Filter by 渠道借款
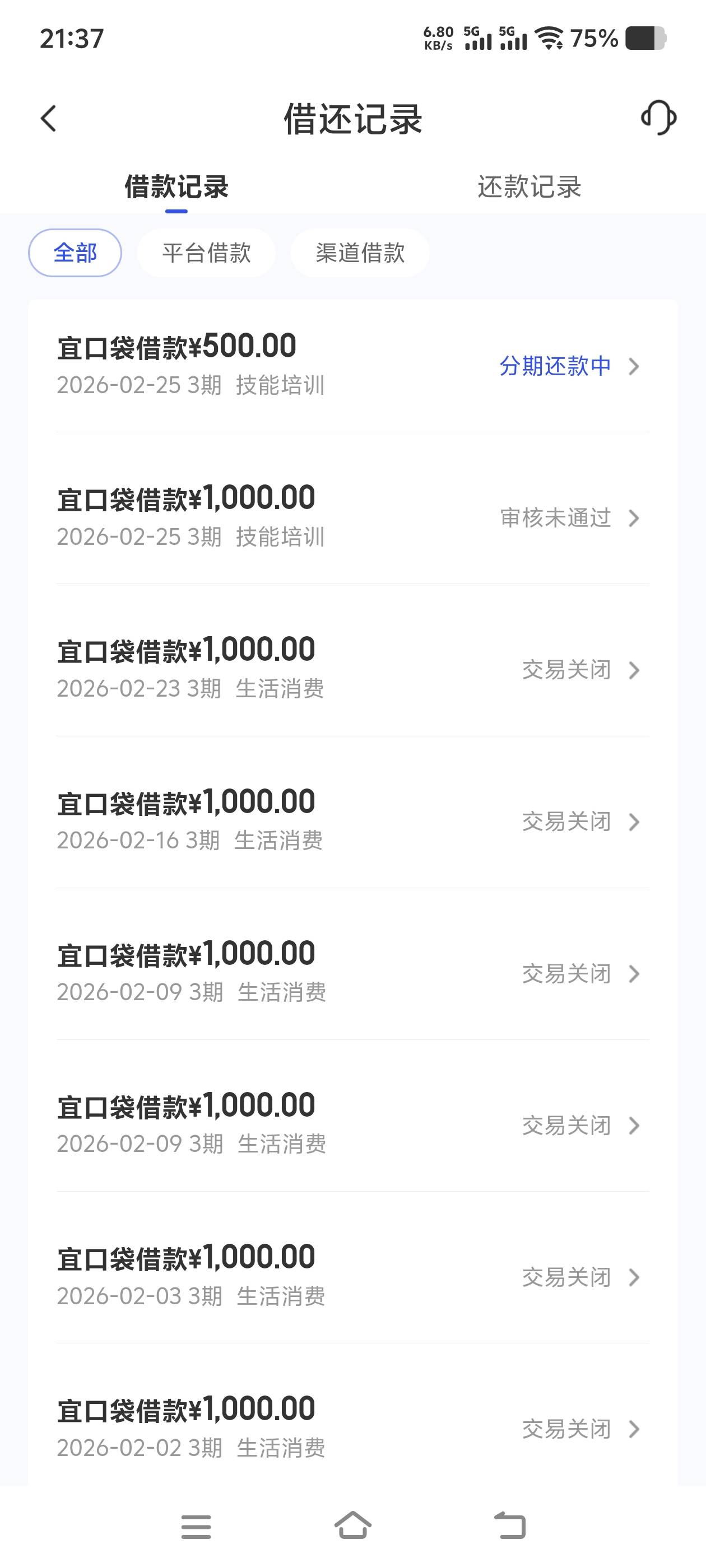The image size is (706, 1568). 360,253
